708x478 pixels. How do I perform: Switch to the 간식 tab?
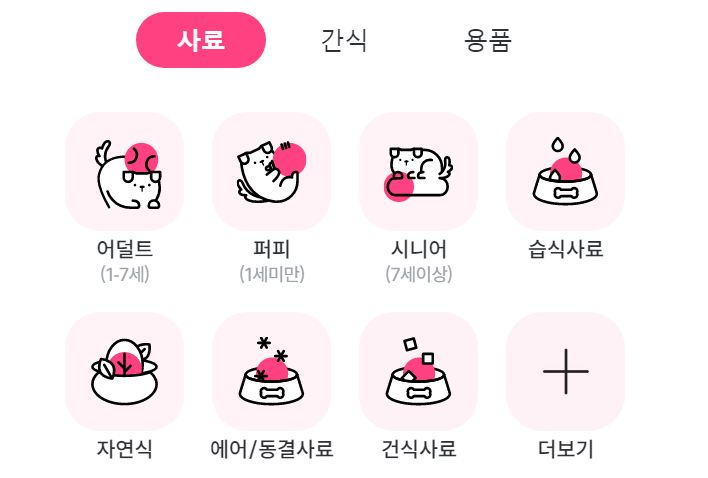(344, 41)
